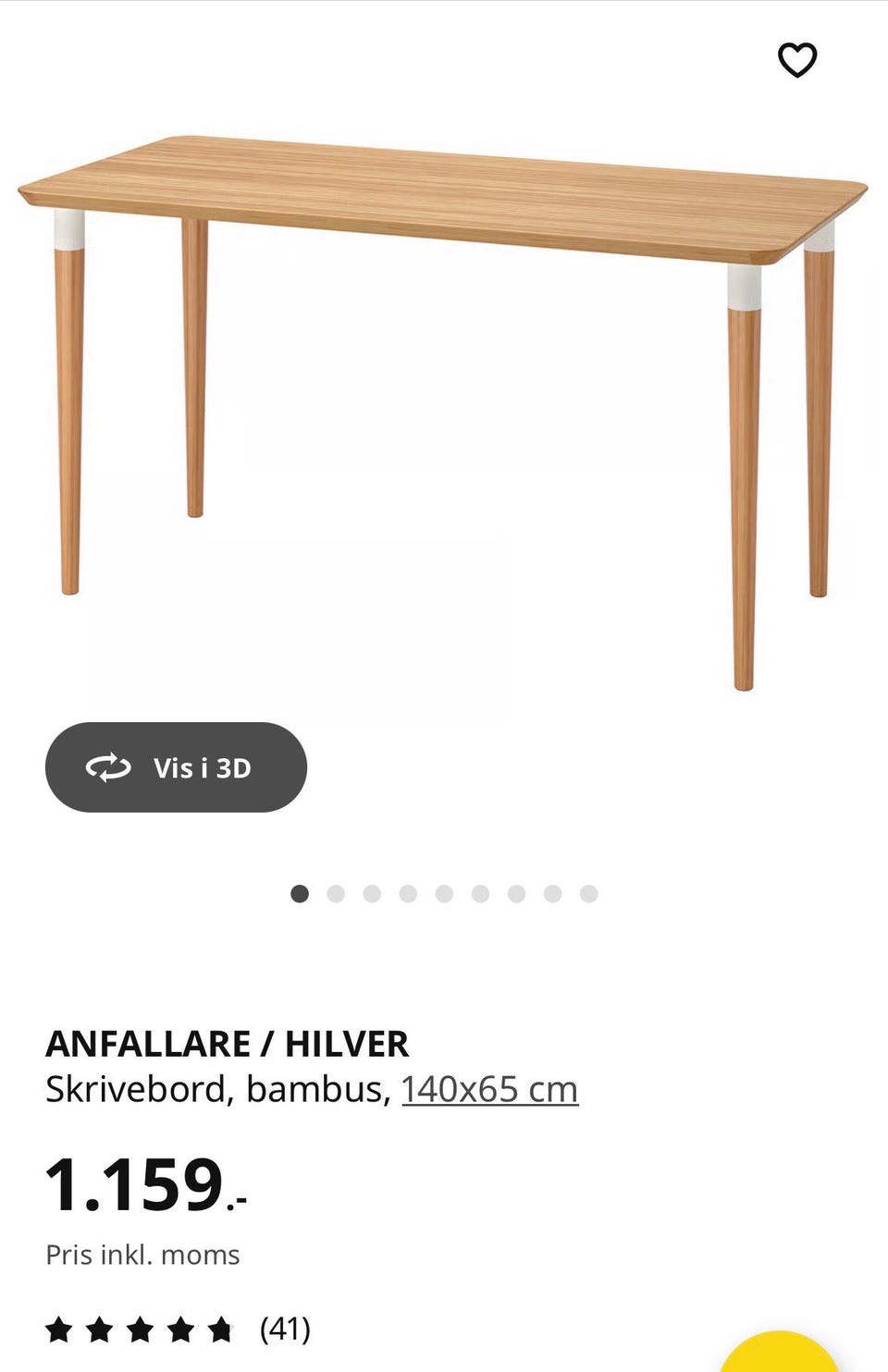Image resolution: width=888 pixels, height=1372 pixels.
Task: Click the Pris inkl. moms text
Action: (142, 1255)
